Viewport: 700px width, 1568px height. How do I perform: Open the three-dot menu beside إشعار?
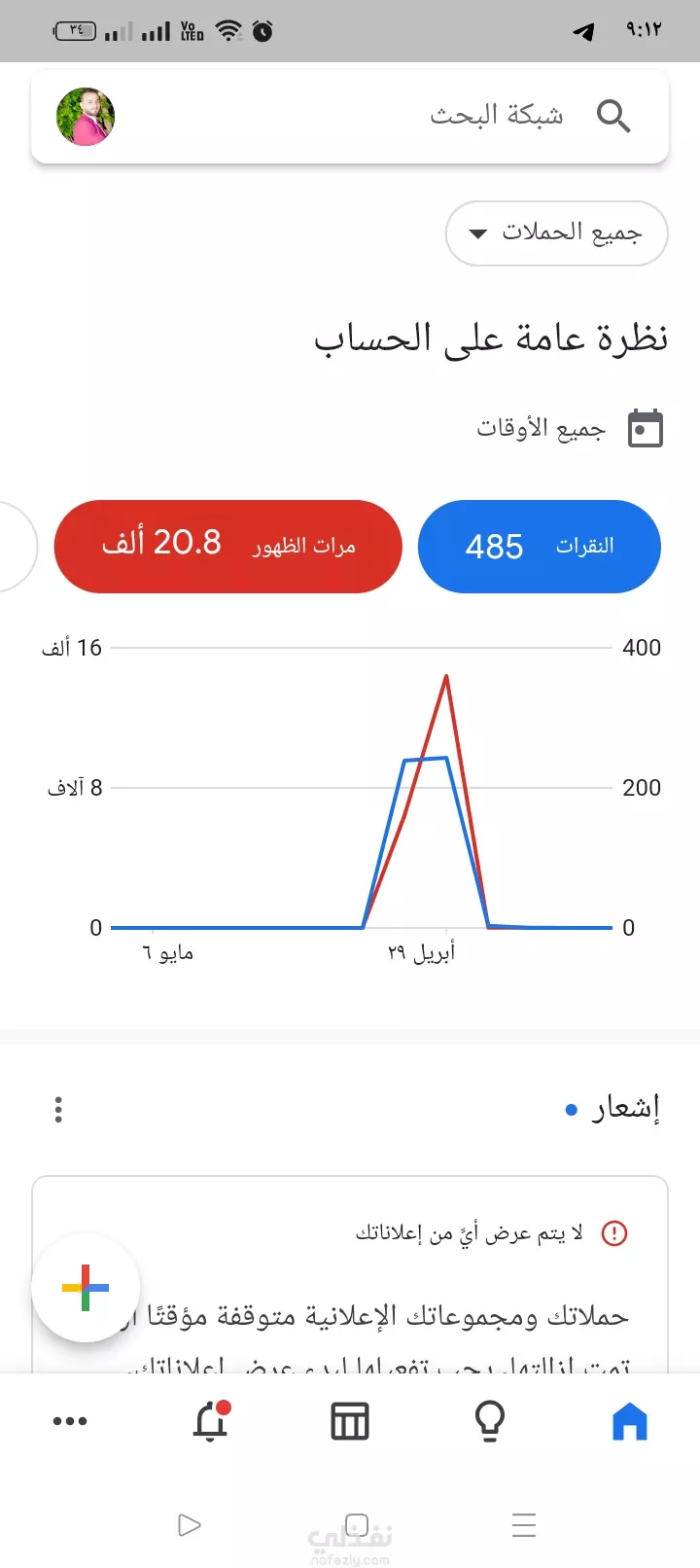(59, 1110)
